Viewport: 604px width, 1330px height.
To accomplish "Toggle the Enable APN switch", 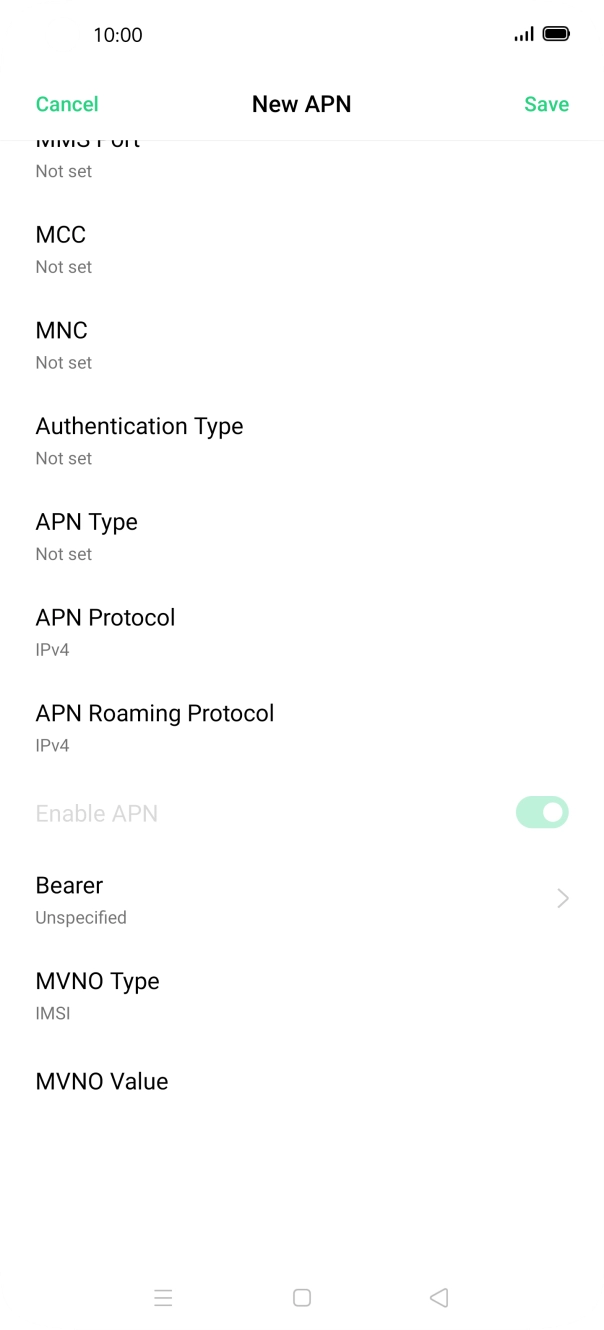I will click(541, 813).
